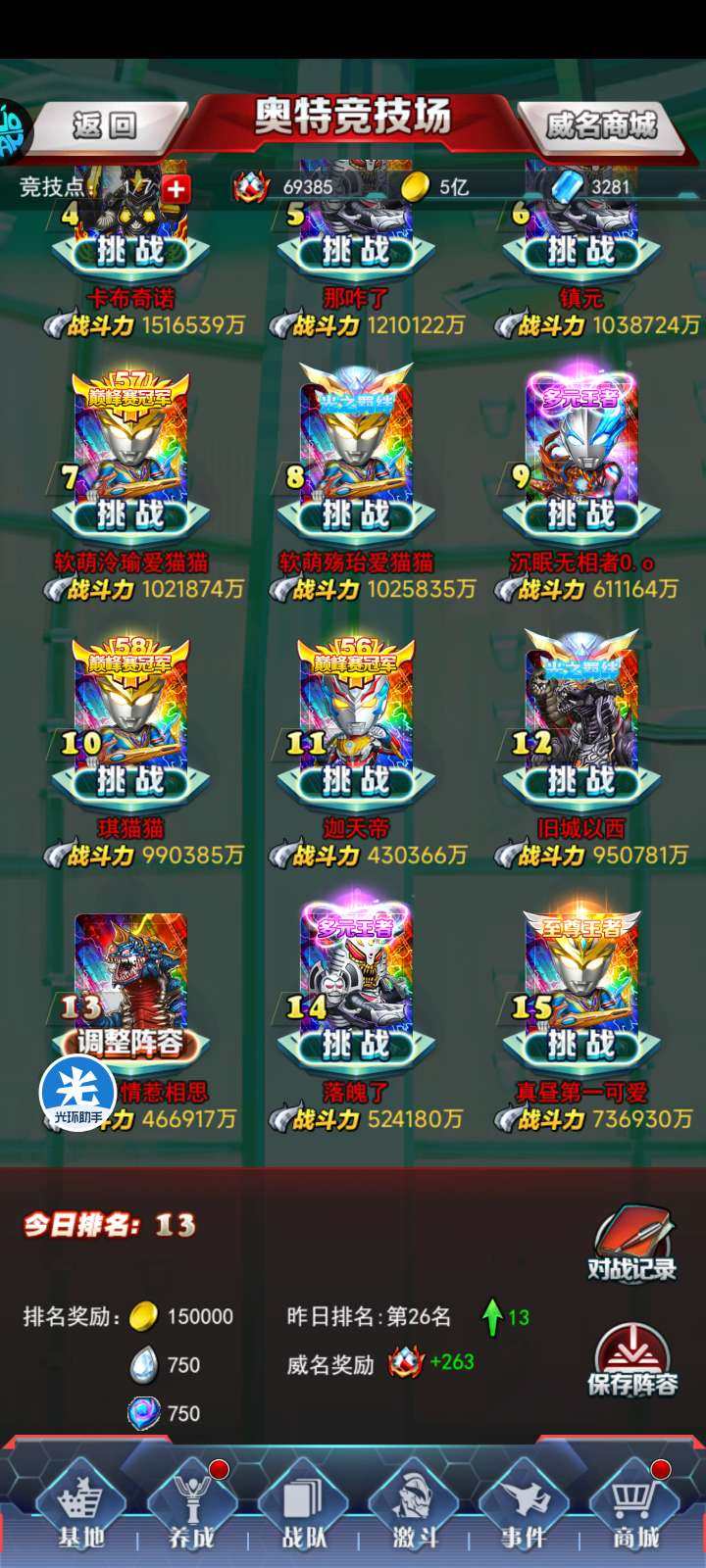Challenge rank 9 player 沉眠无相者0.o

pos(581,515)
